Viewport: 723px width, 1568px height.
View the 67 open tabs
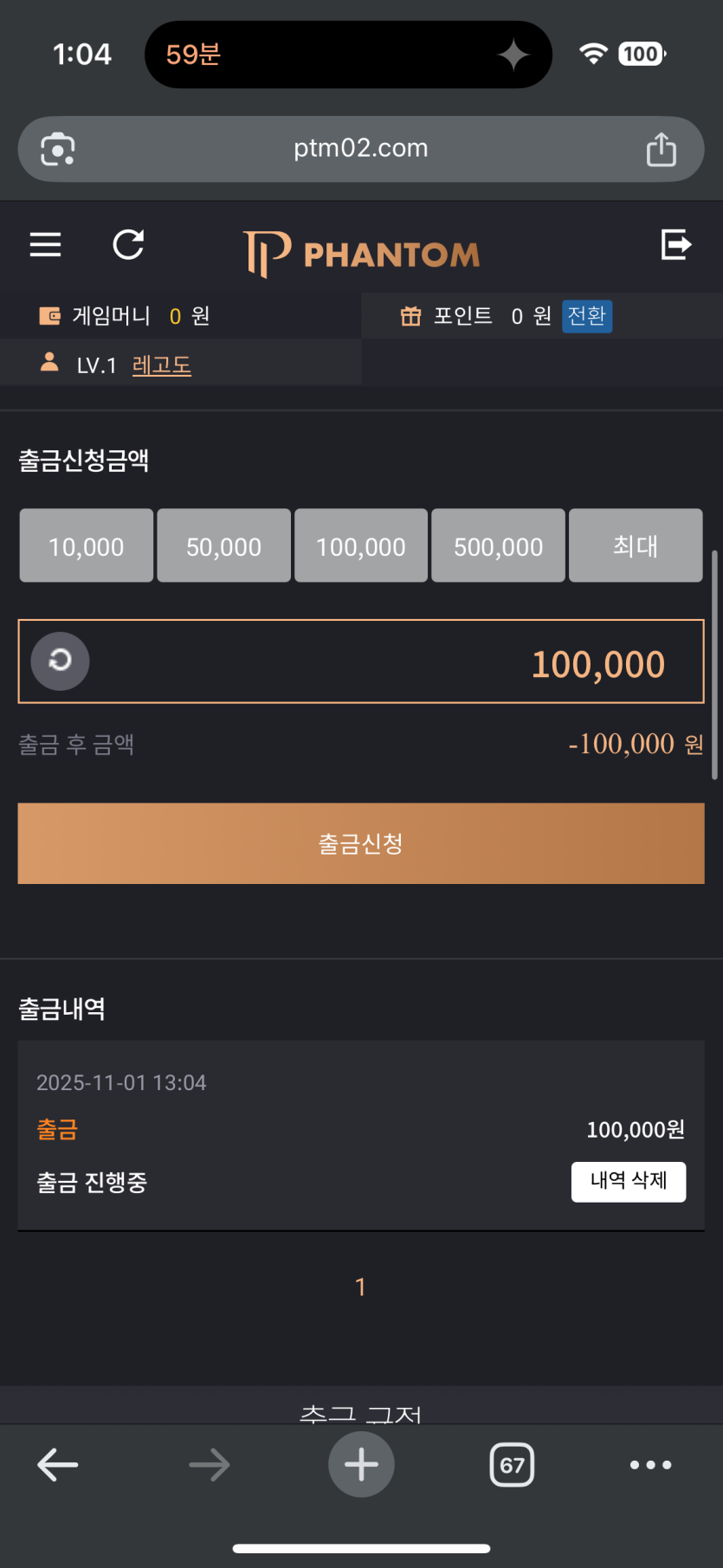[512, 1465]
